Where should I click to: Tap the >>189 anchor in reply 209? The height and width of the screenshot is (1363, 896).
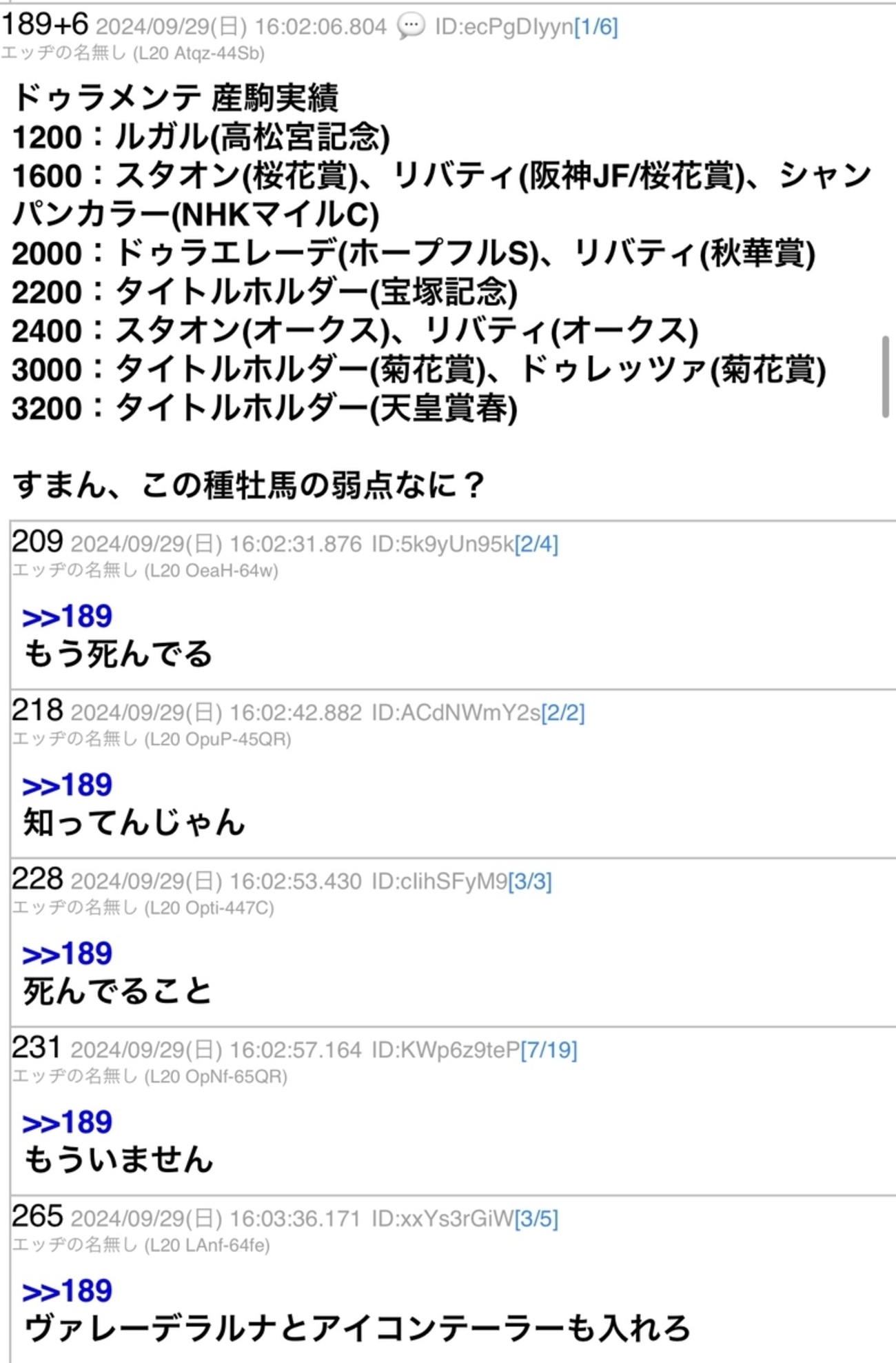point(67,616)
